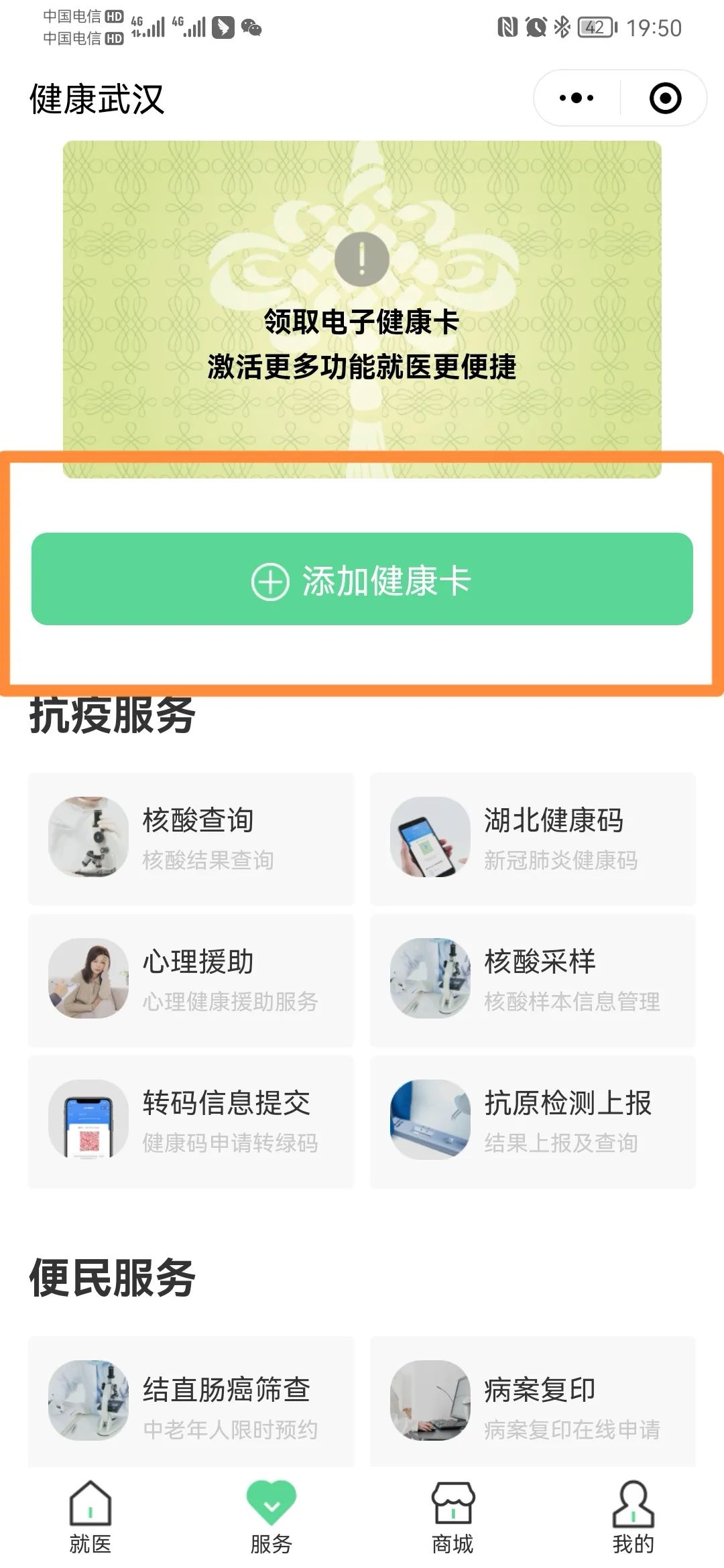Select 心理援助 service
The image size is (724, 1568).
pos(191,979)
